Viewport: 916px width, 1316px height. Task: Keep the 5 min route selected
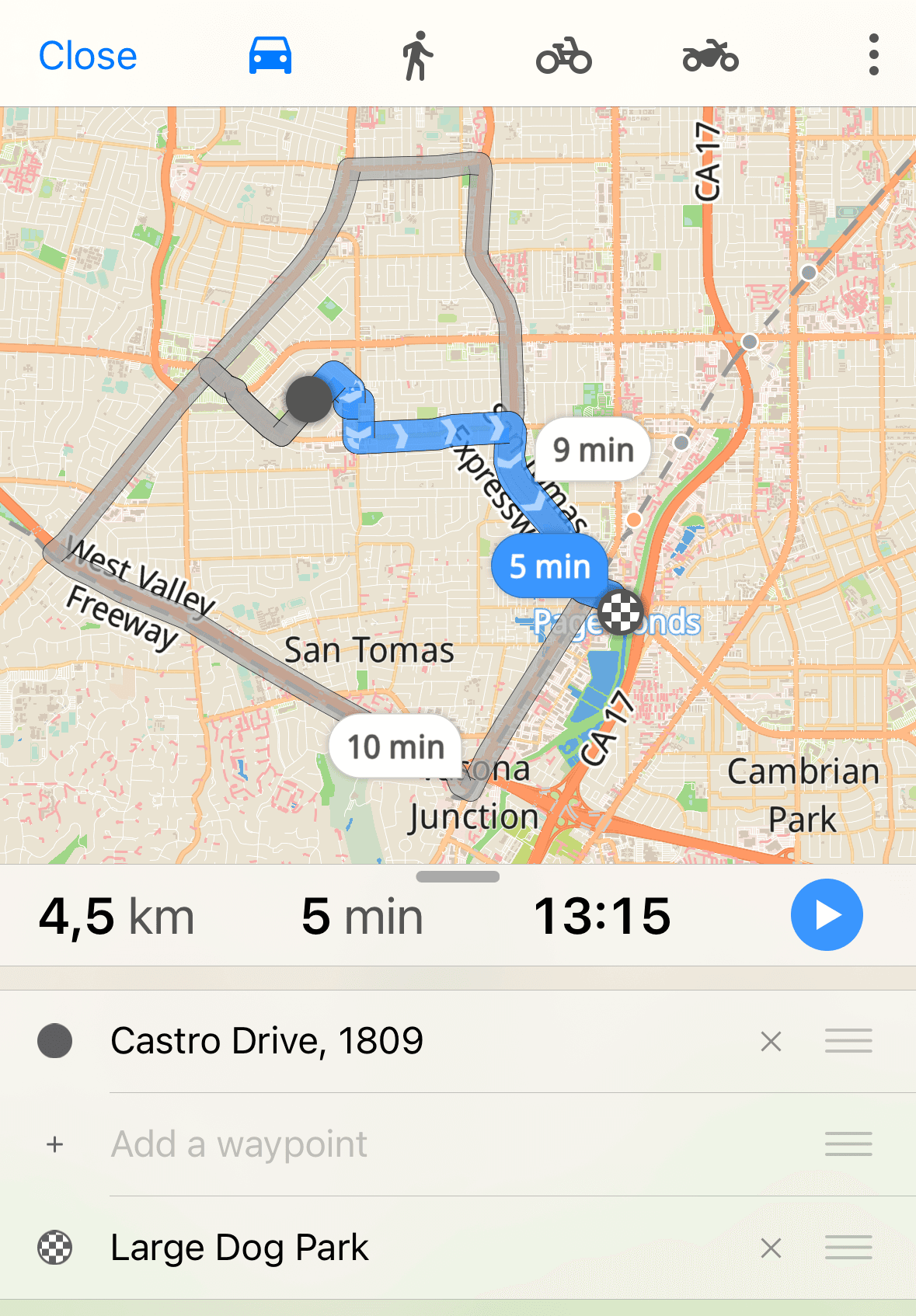point(549,567)
